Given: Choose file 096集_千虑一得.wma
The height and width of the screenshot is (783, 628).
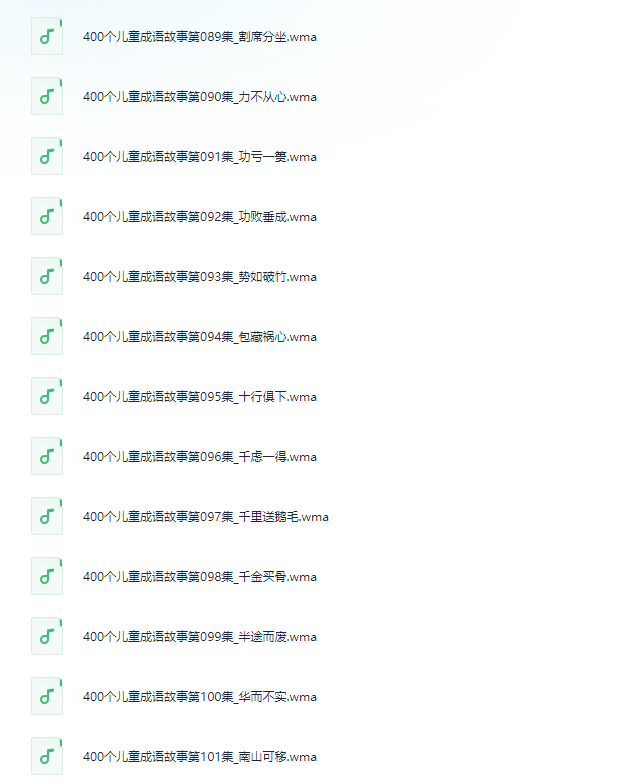Looking at the screenshot, I should [x=200, y=457].
